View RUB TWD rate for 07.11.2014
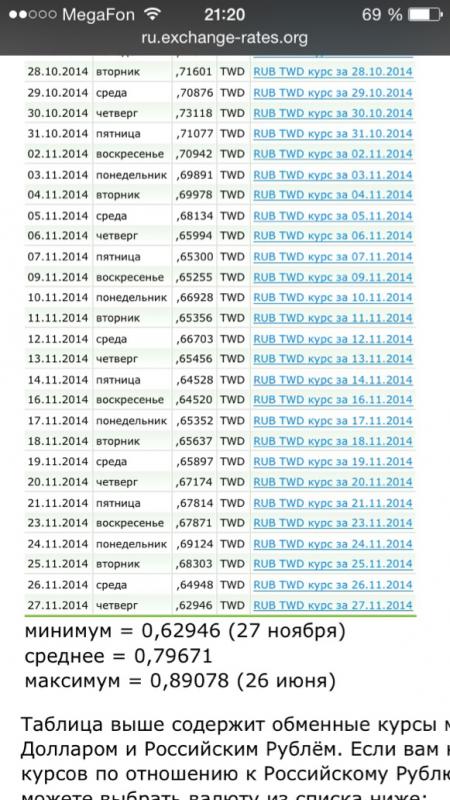This screenshot has height=800, width=450. point(333,257)
